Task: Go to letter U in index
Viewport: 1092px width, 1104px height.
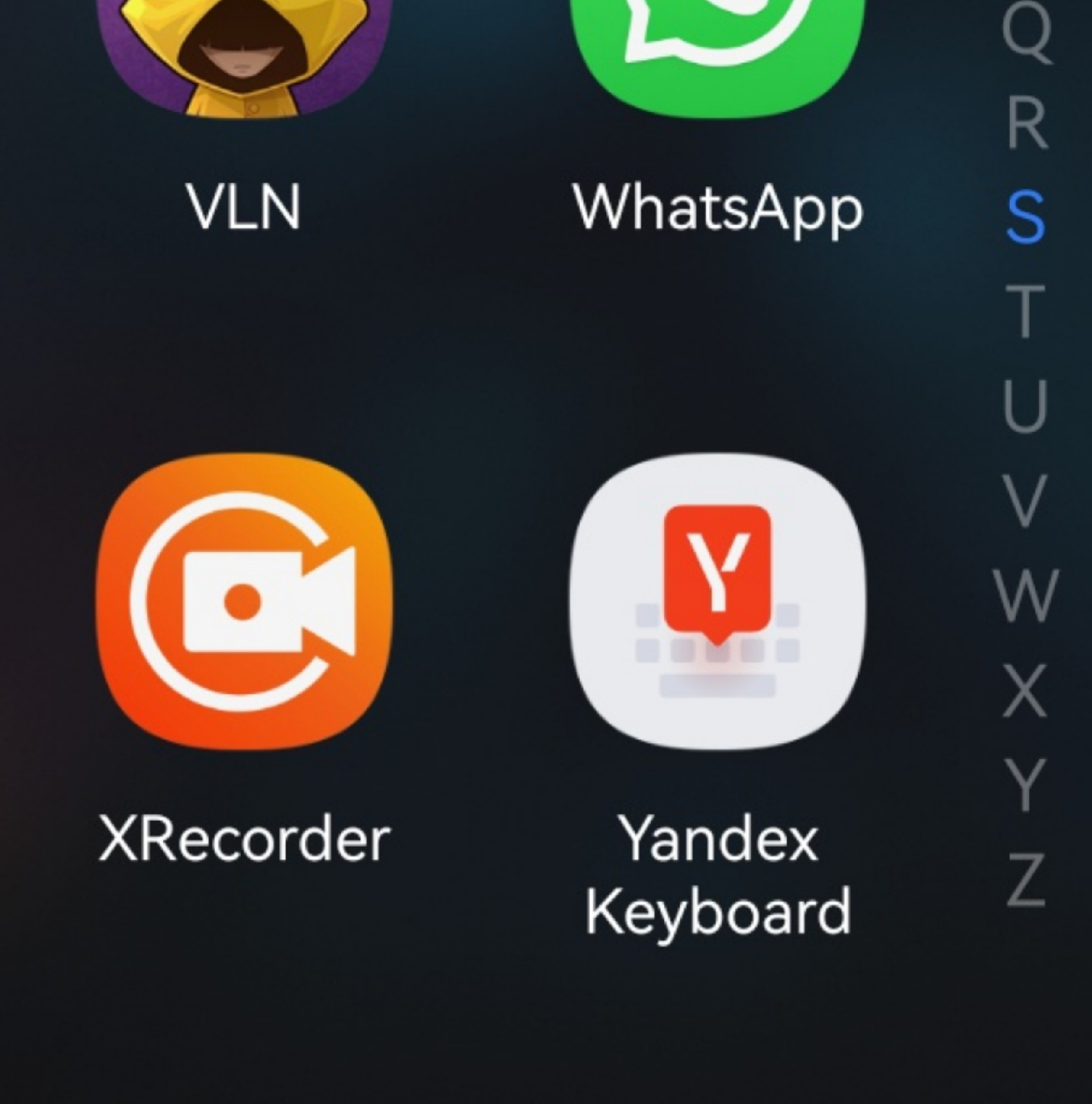Action: point(1026,406)
